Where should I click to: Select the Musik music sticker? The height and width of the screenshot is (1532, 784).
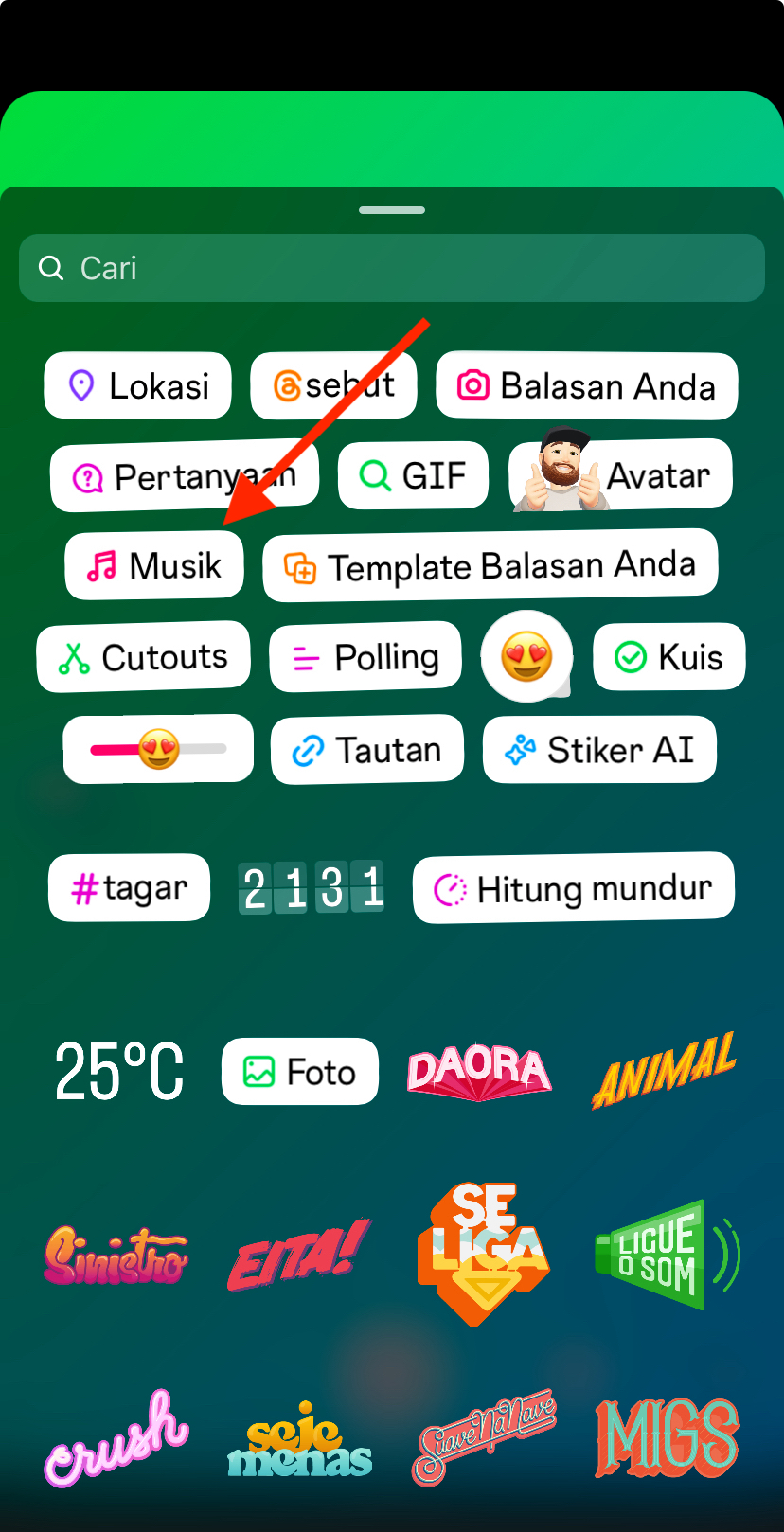(153, 565)
